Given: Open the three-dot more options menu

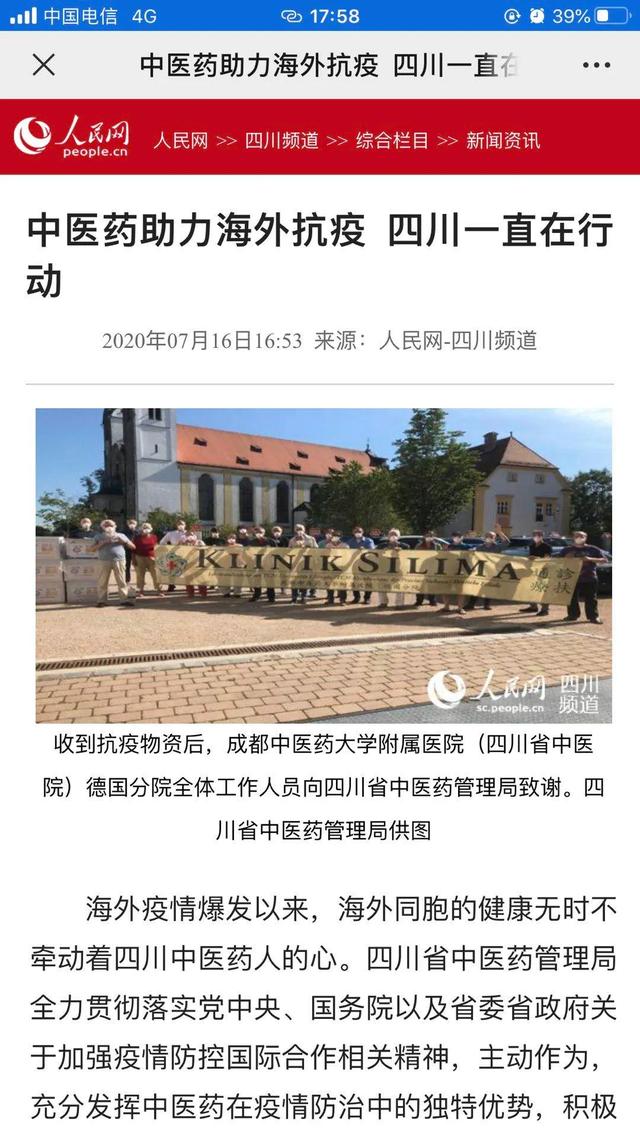Looking at the screenshot, I should pyautogui.click(x=596, y=65).
